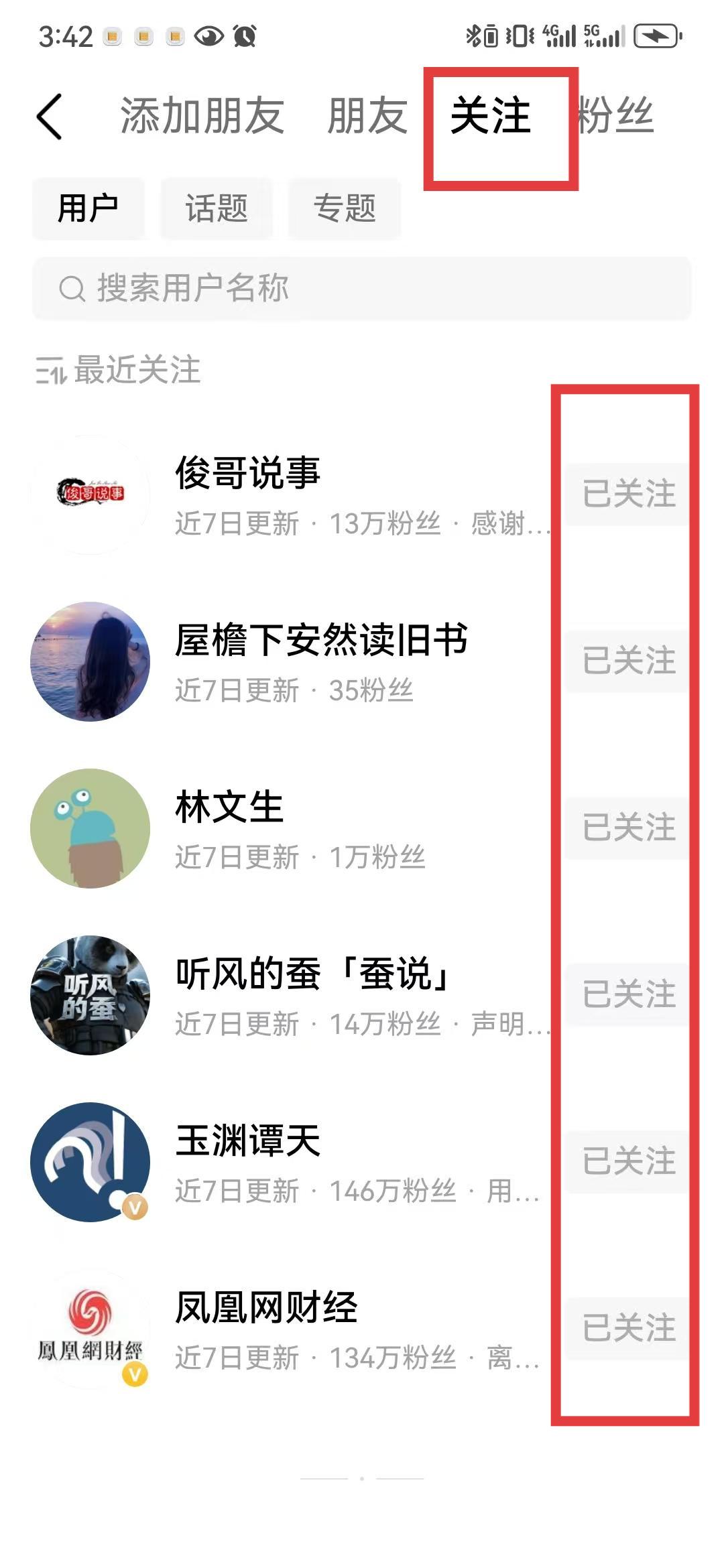Switch to the 朋友 tab
This screenshot has height=1568, width=724.
(367, 116)
